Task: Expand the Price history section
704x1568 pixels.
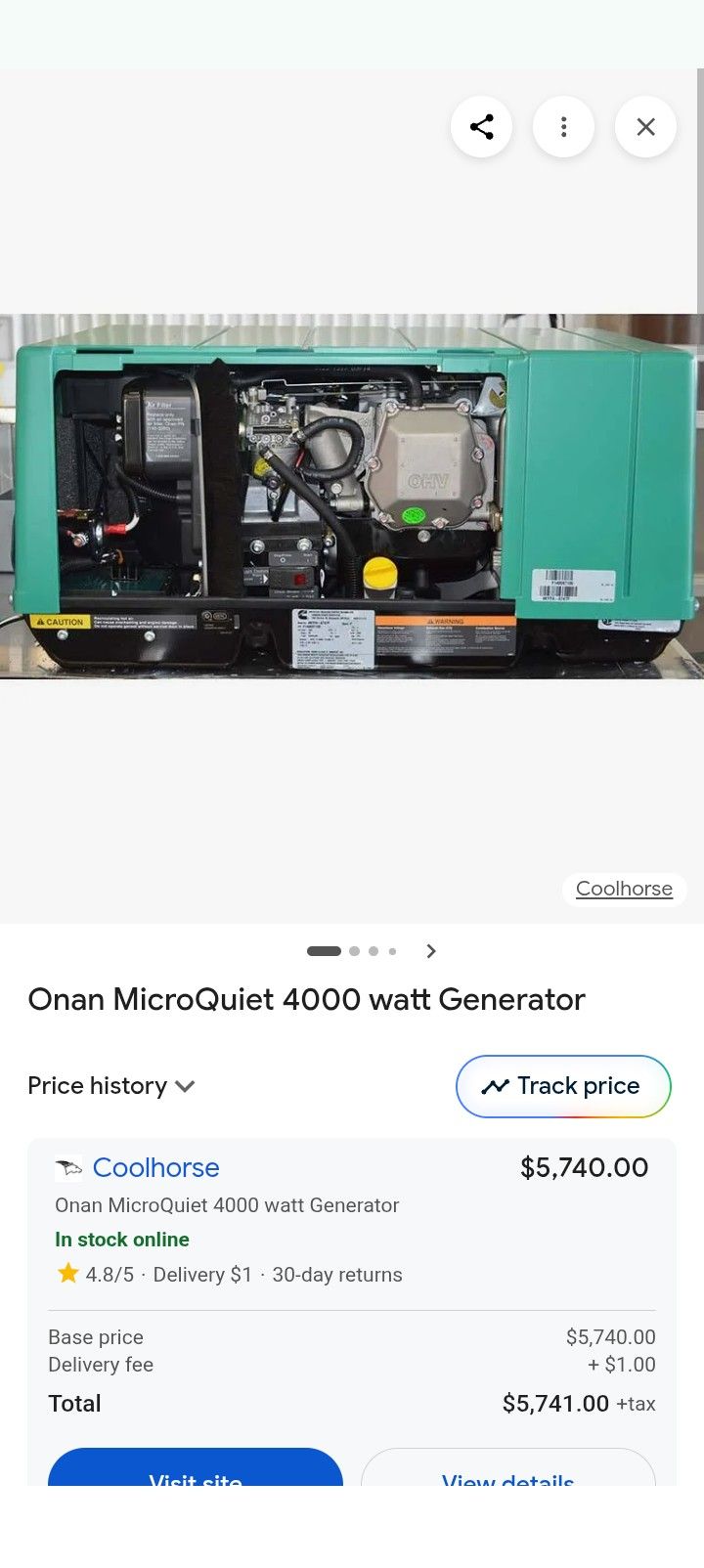Action: (98, 1086)
